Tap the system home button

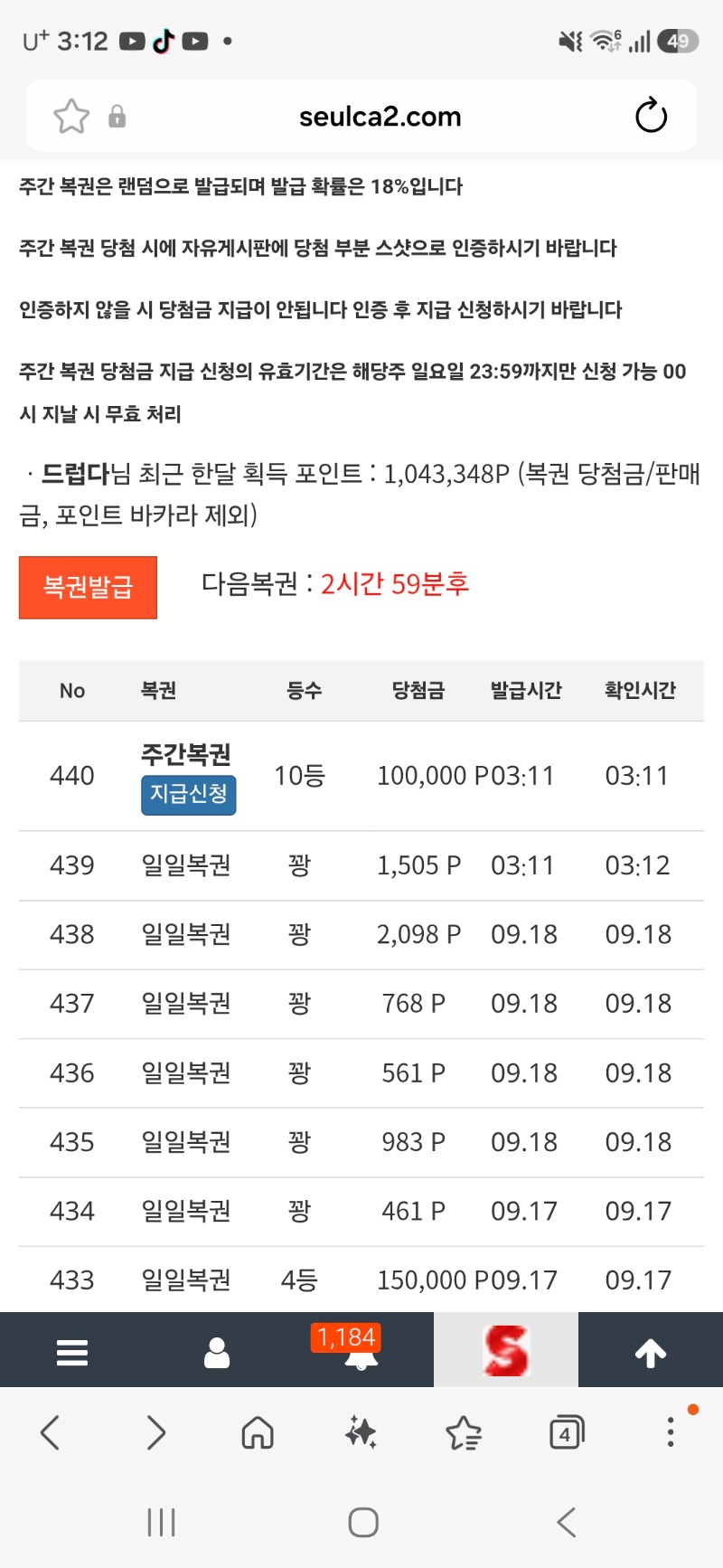pyautogui.click(x=363, y=1523)
